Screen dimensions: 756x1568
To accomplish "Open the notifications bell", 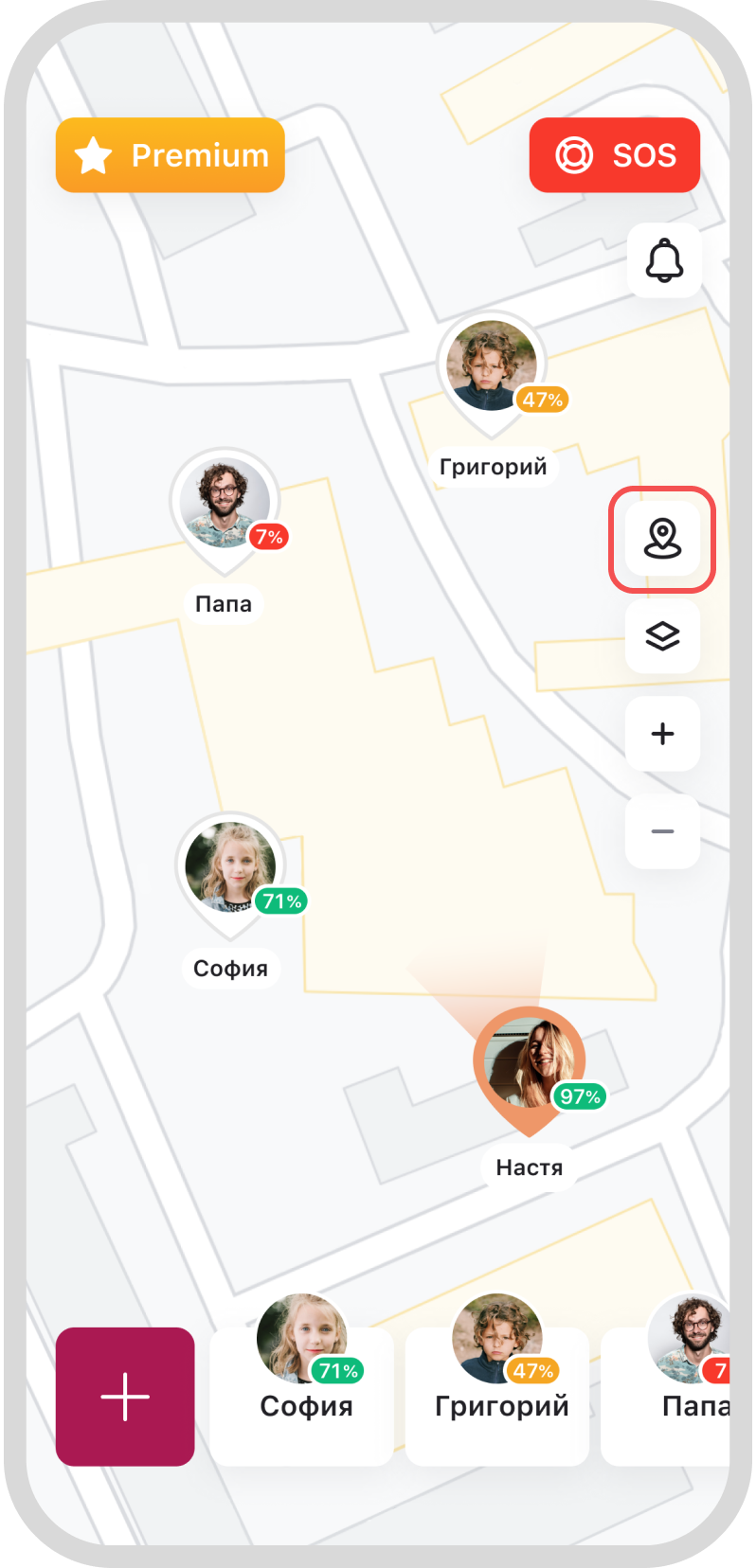I will click(x=664, y=260).
